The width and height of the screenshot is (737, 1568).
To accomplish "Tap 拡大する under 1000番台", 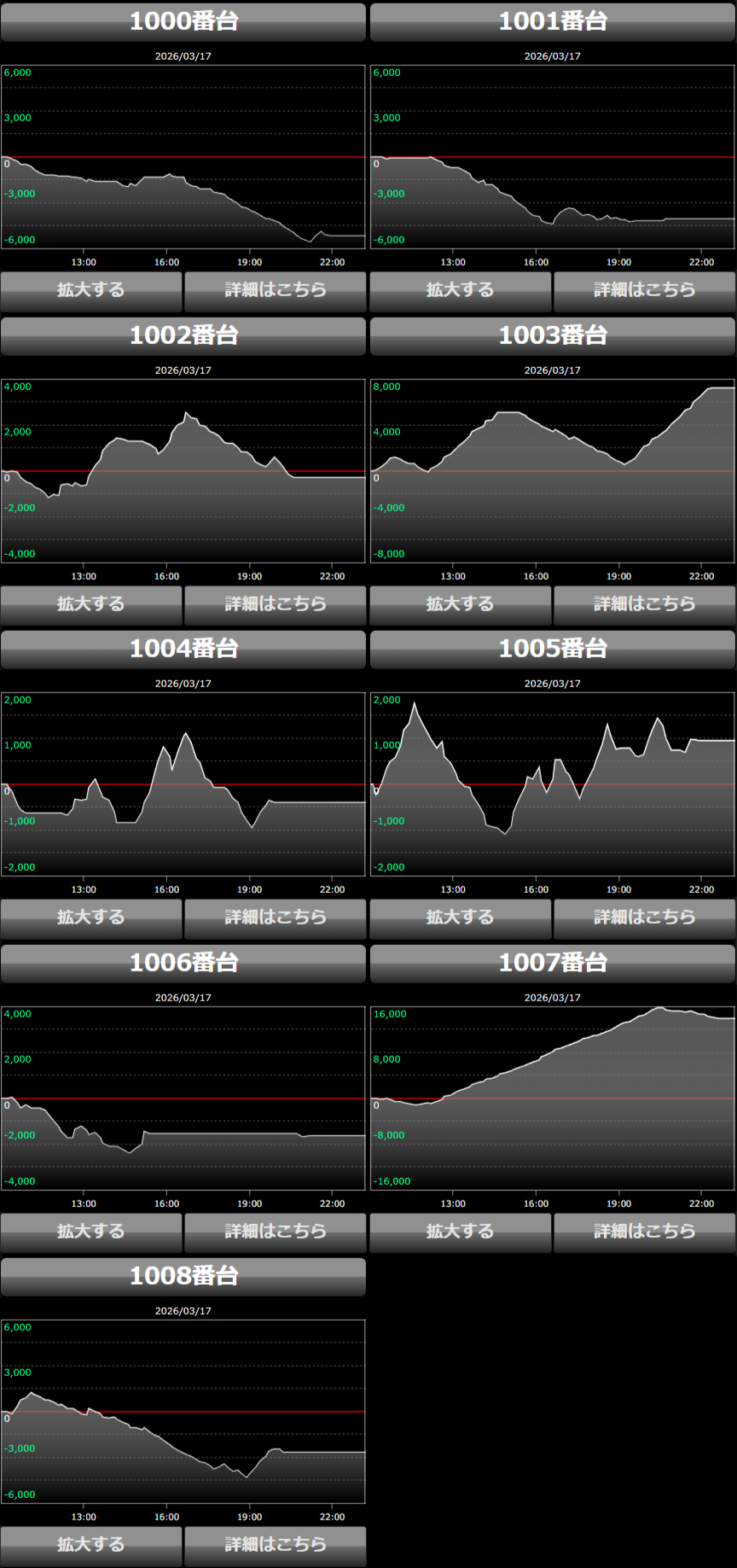I will 91,290.
